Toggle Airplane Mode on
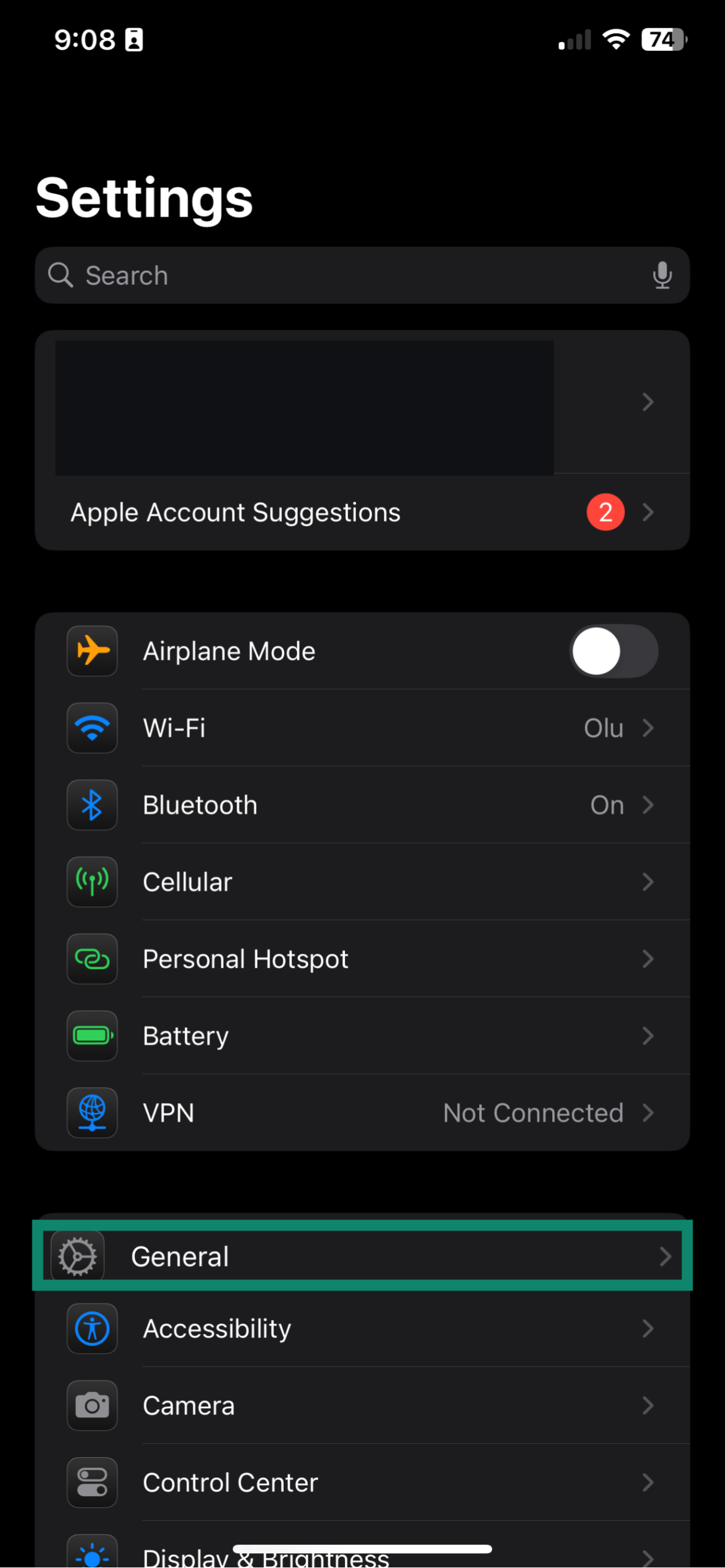The image size is (725, 1568). [x=613, y=651]
